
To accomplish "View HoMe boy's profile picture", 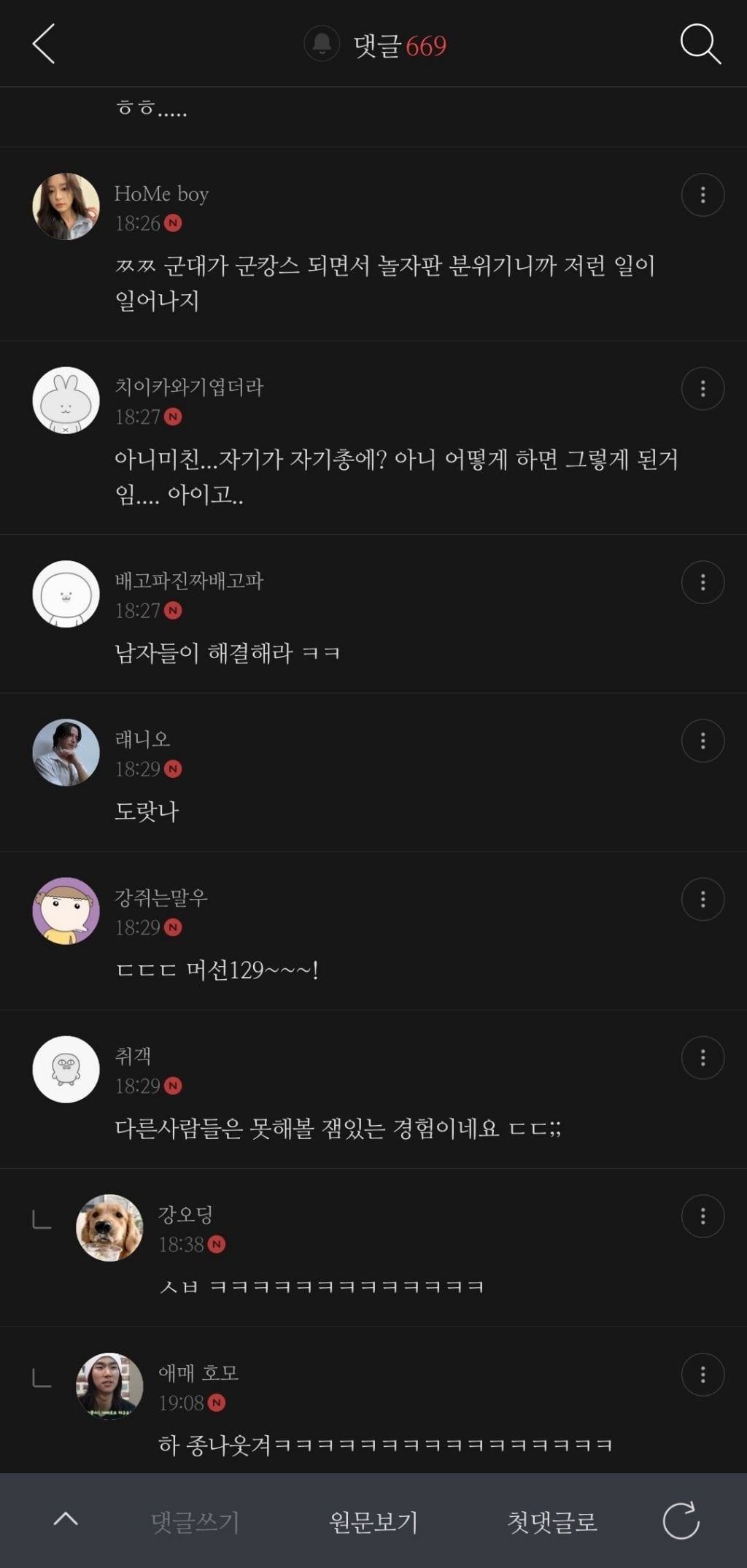I will tap(66, 206).
